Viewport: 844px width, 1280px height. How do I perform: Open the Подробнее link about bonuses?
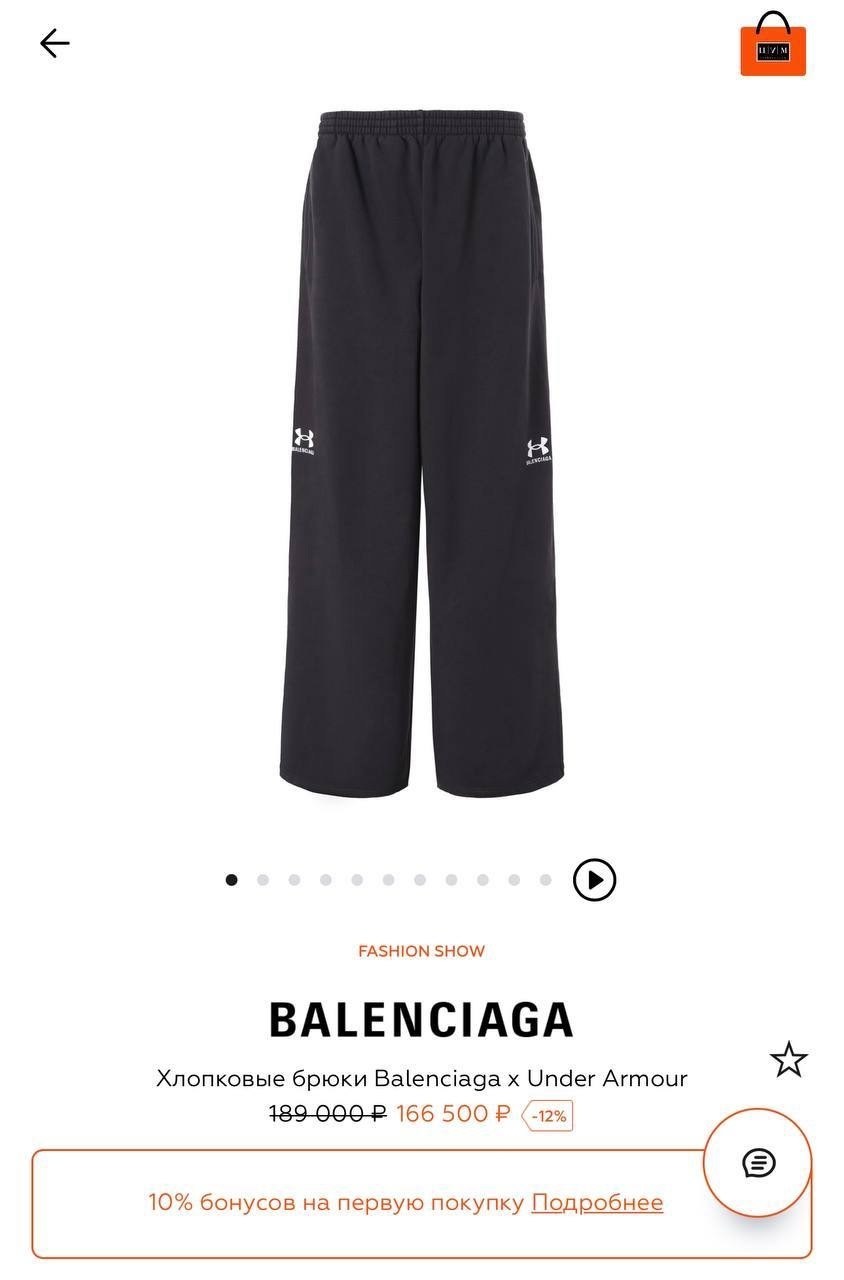click(x=597, y=1202)
